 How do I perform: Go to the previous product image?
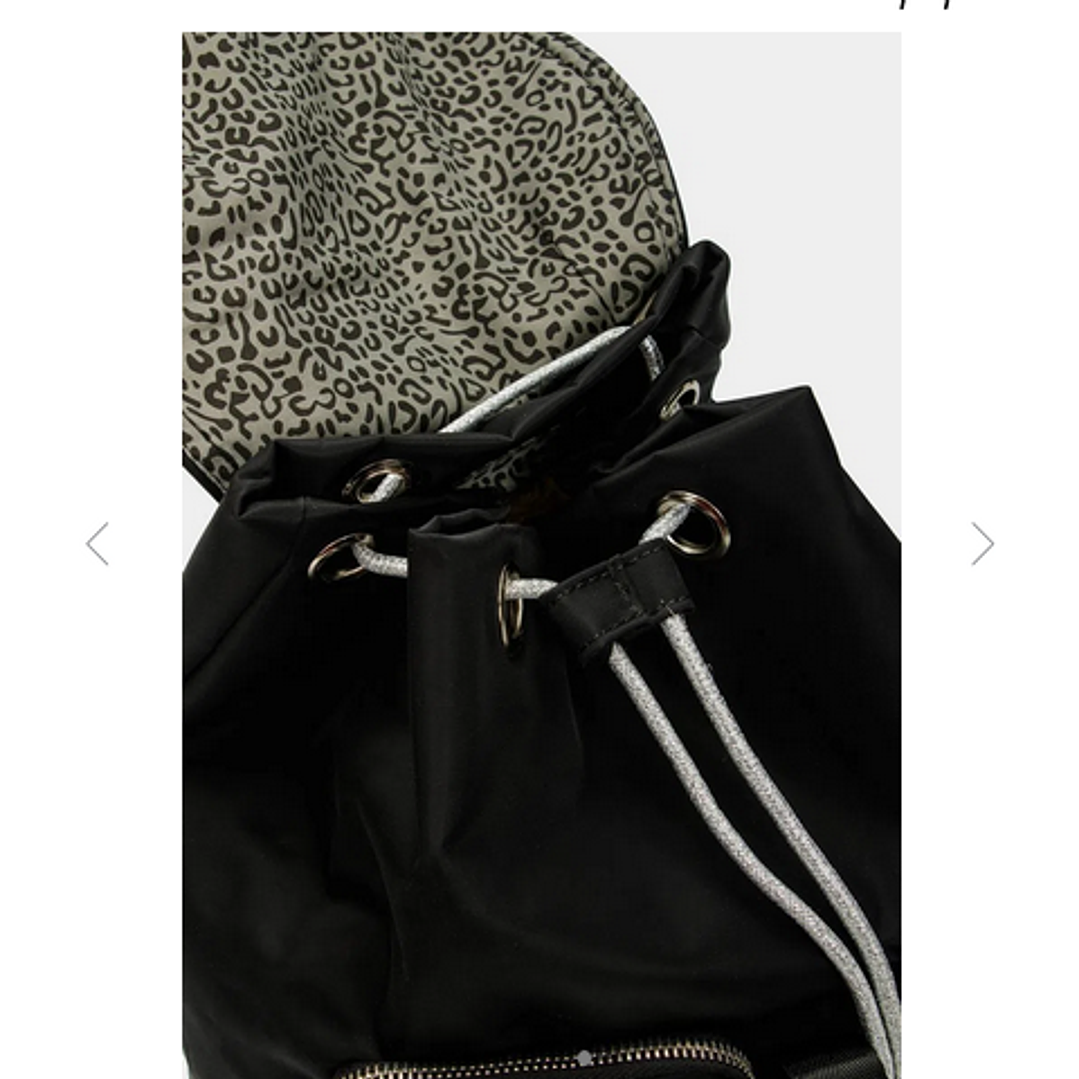[x=97, y=544]
